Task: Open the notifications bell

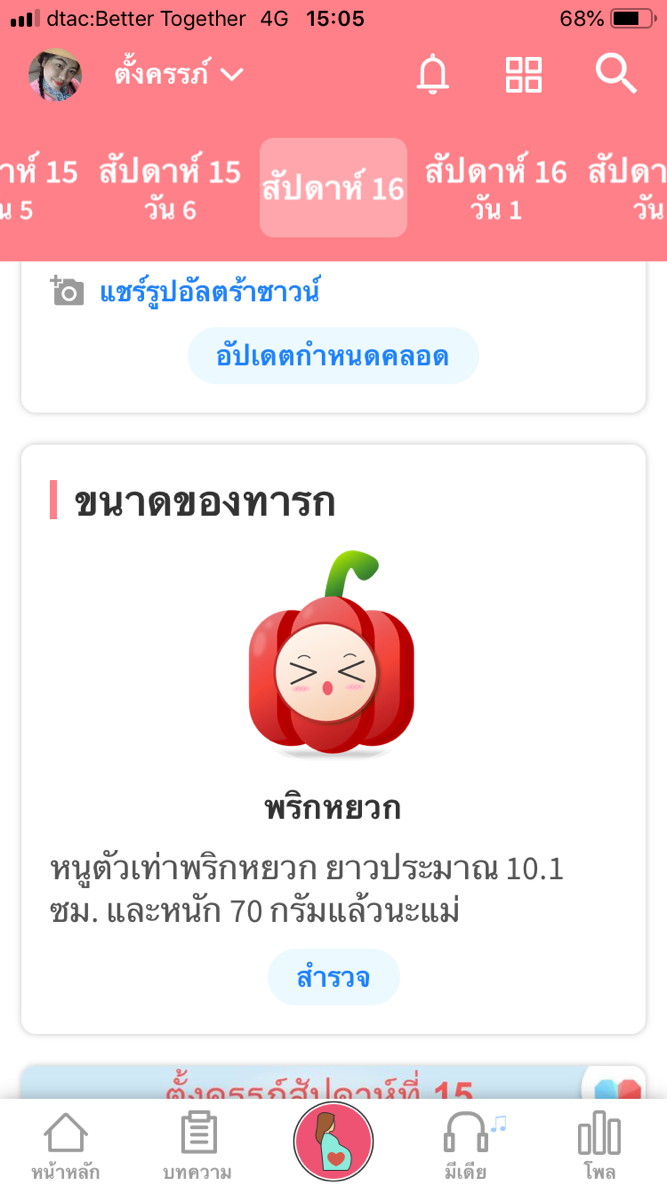Action: 432,75
